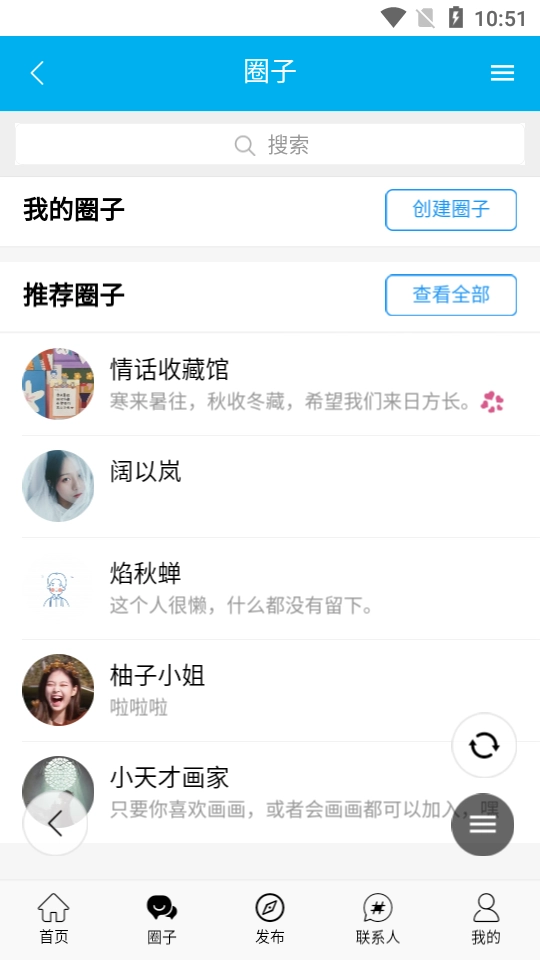Screen dimensions: 540x960
Task: Tap the 搜索 search box
Action: coord(270,144)
